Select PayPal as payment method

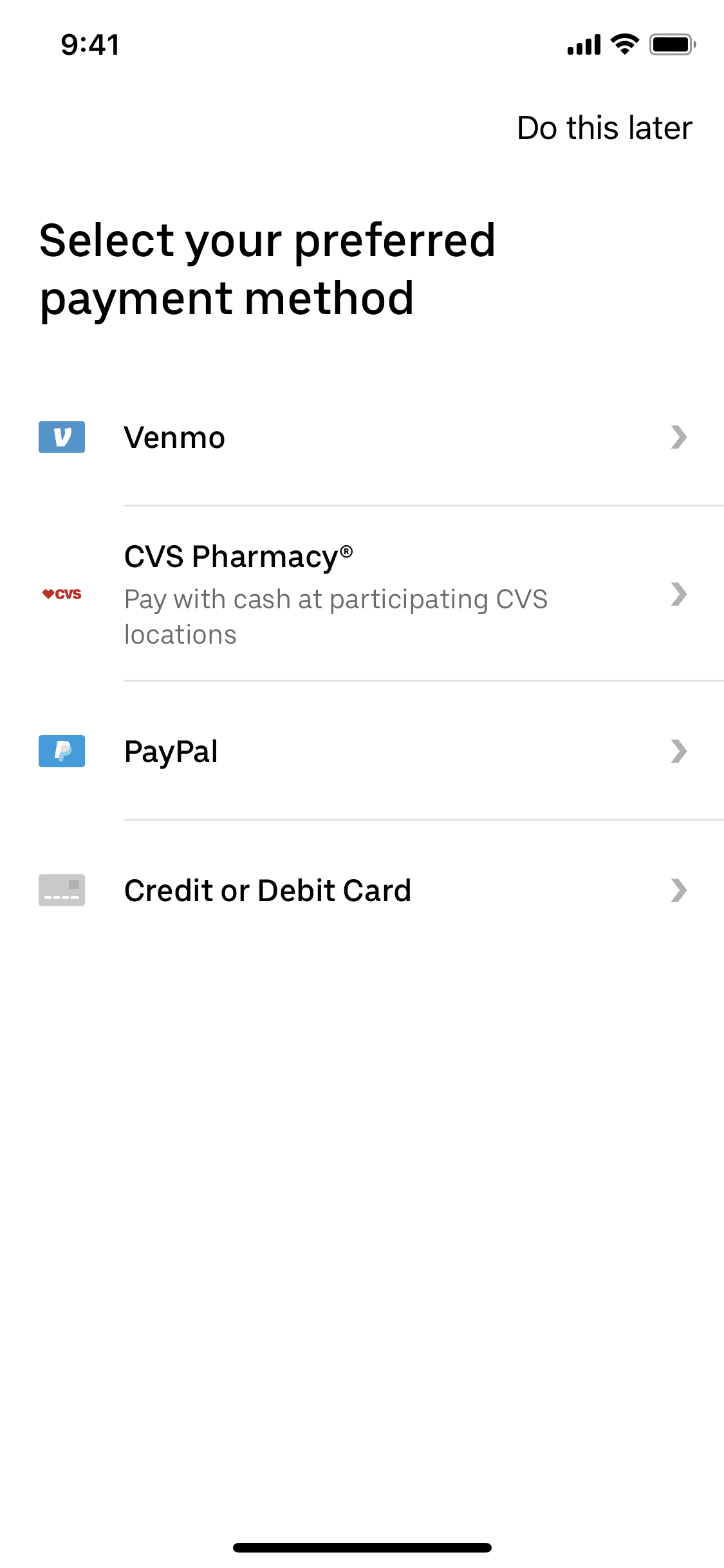[x=362, y=751]
